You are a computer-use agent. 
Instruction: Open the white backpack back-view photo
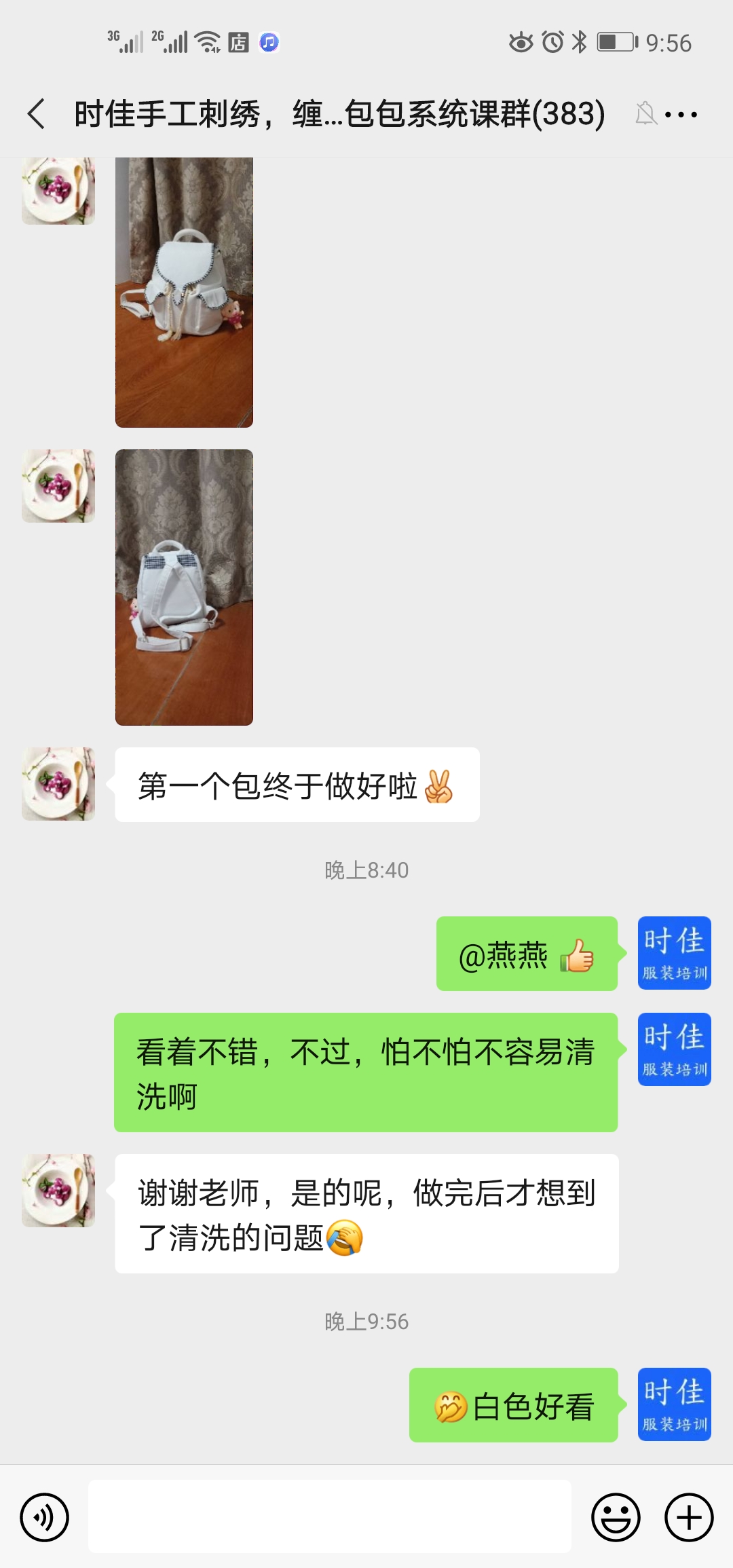[x=184, y=587]
